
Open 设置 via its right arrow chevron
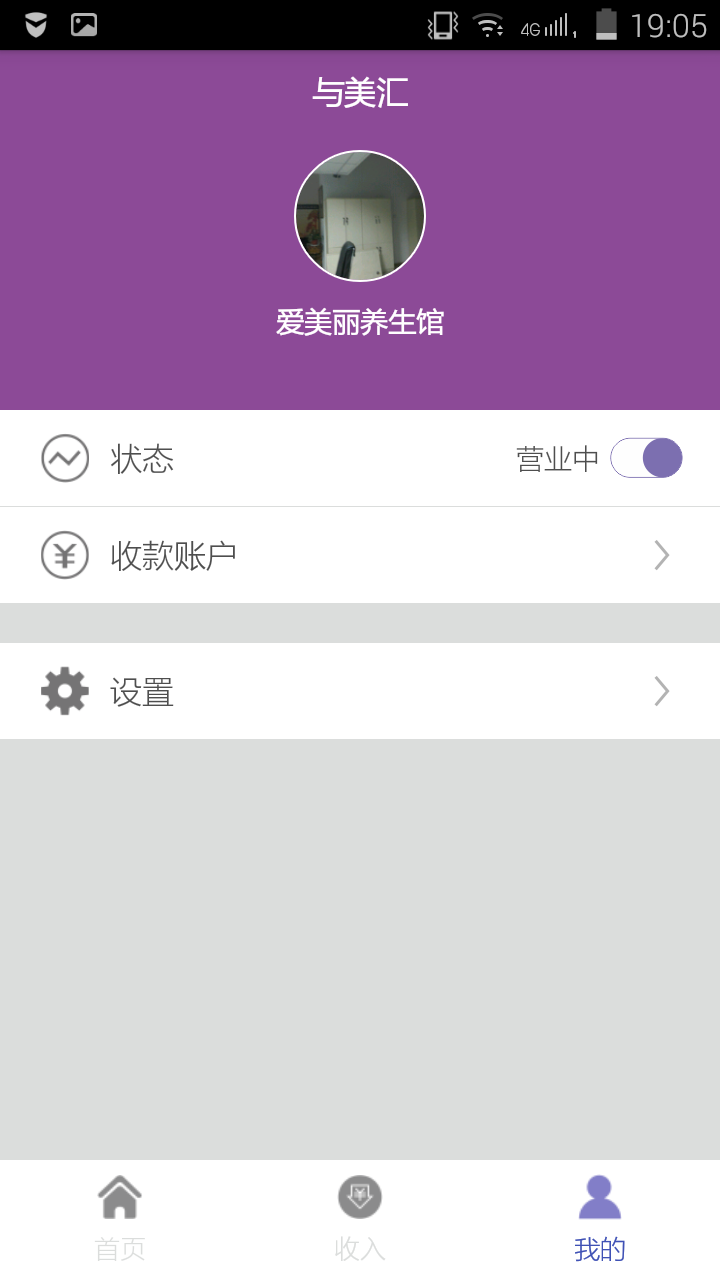pos(660,691)
